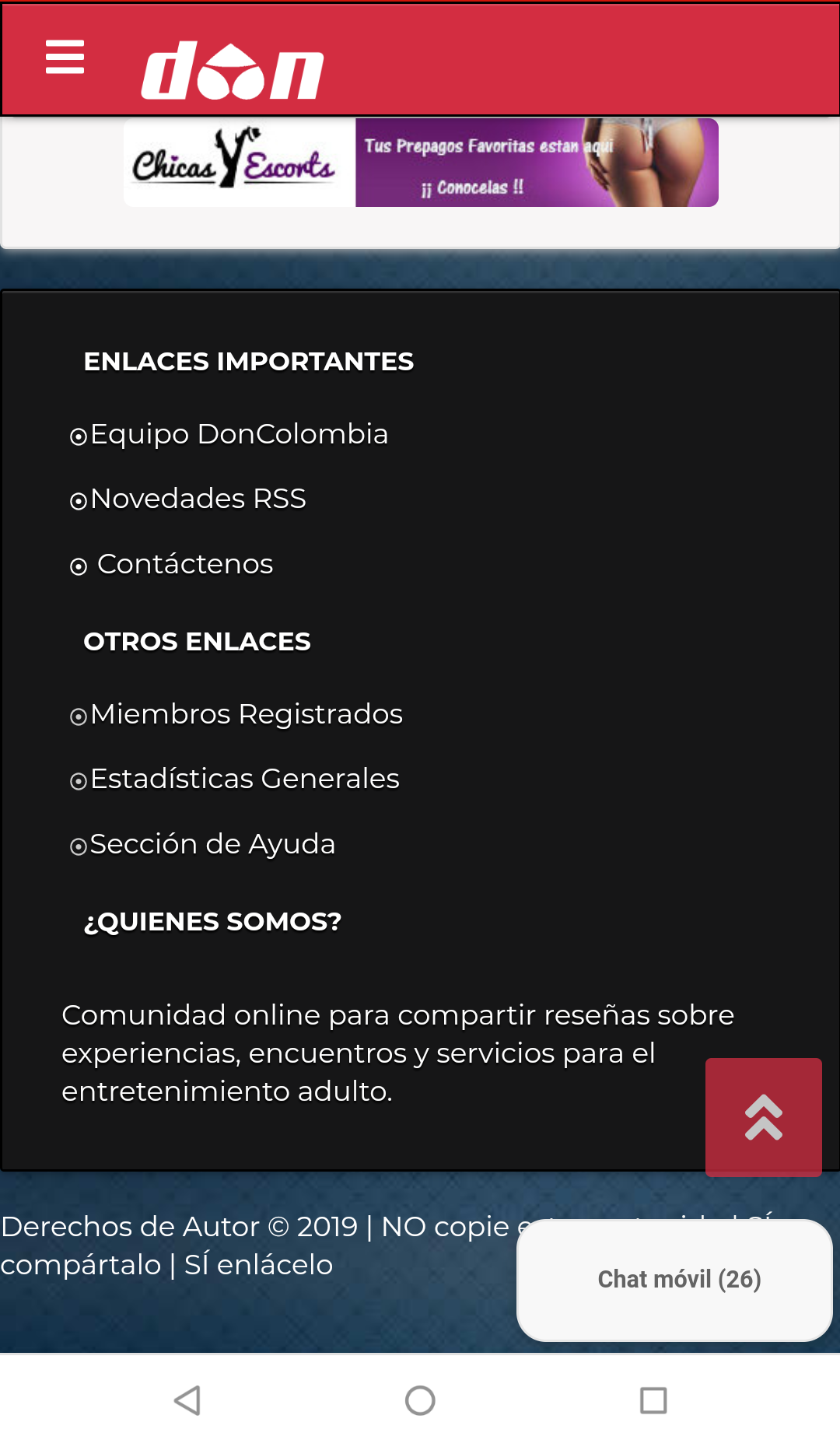Open Estadísticas Generales page
The width and height of the screenshot is (840, 1447).
pos(244,779)
